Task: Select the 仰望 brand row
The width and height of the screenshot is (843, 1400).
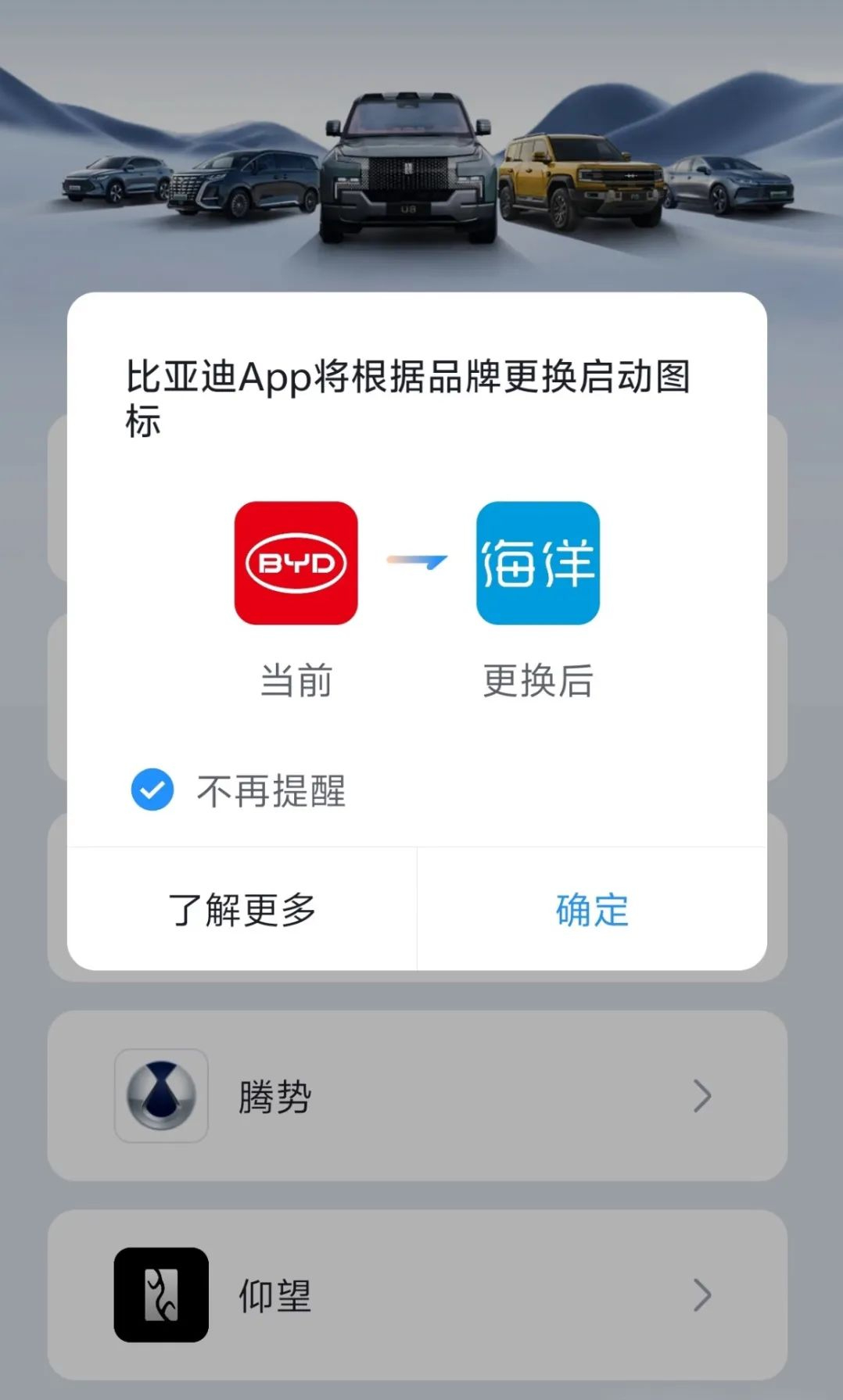Action: point(417,1294)
